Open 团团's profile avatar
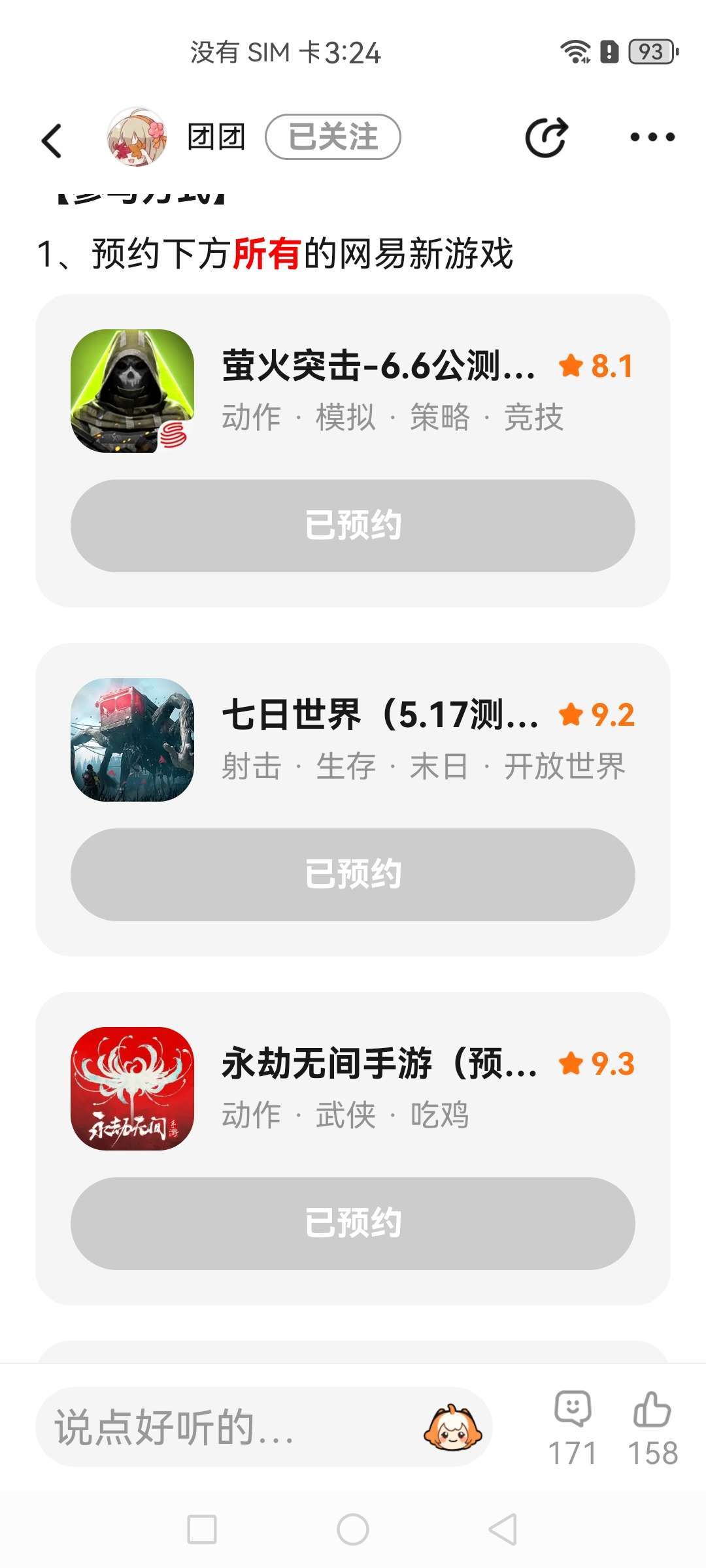 point(137,137)
